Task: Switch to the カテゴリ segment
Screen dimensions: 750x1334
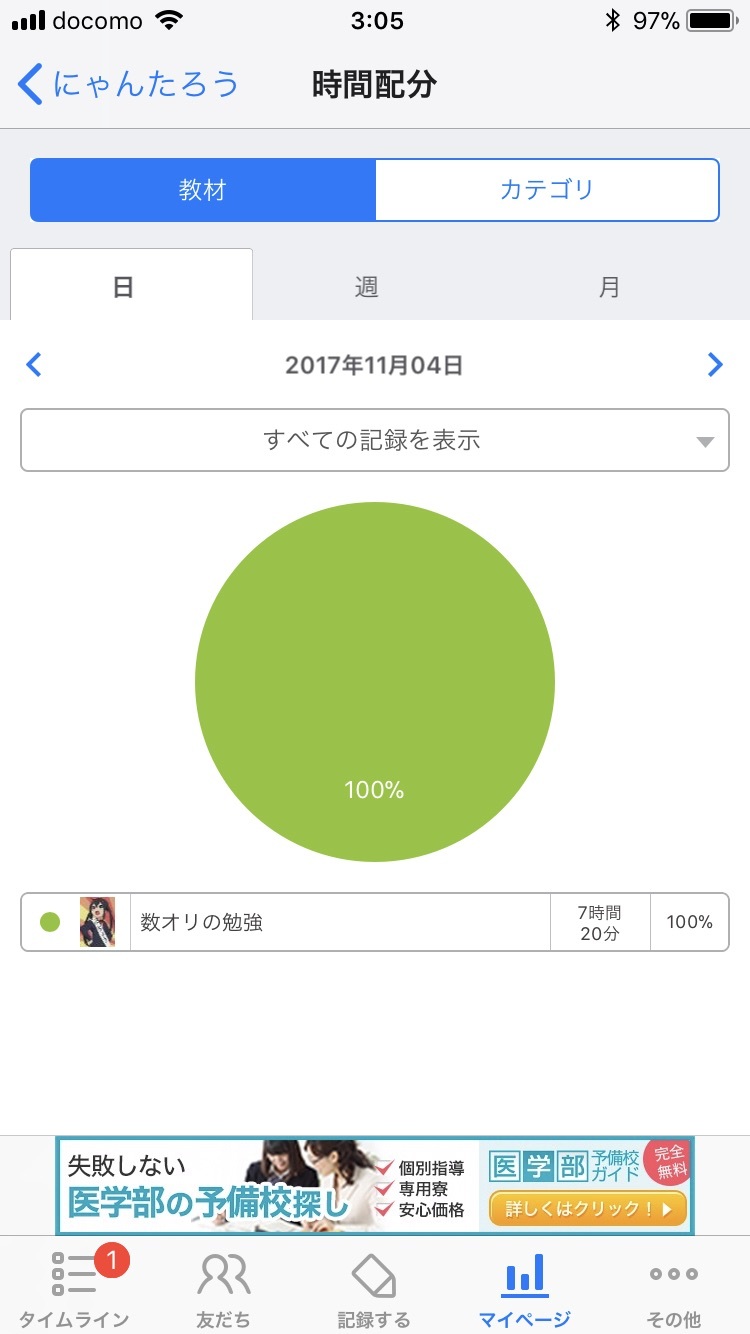Action: [x=547, y=190]
